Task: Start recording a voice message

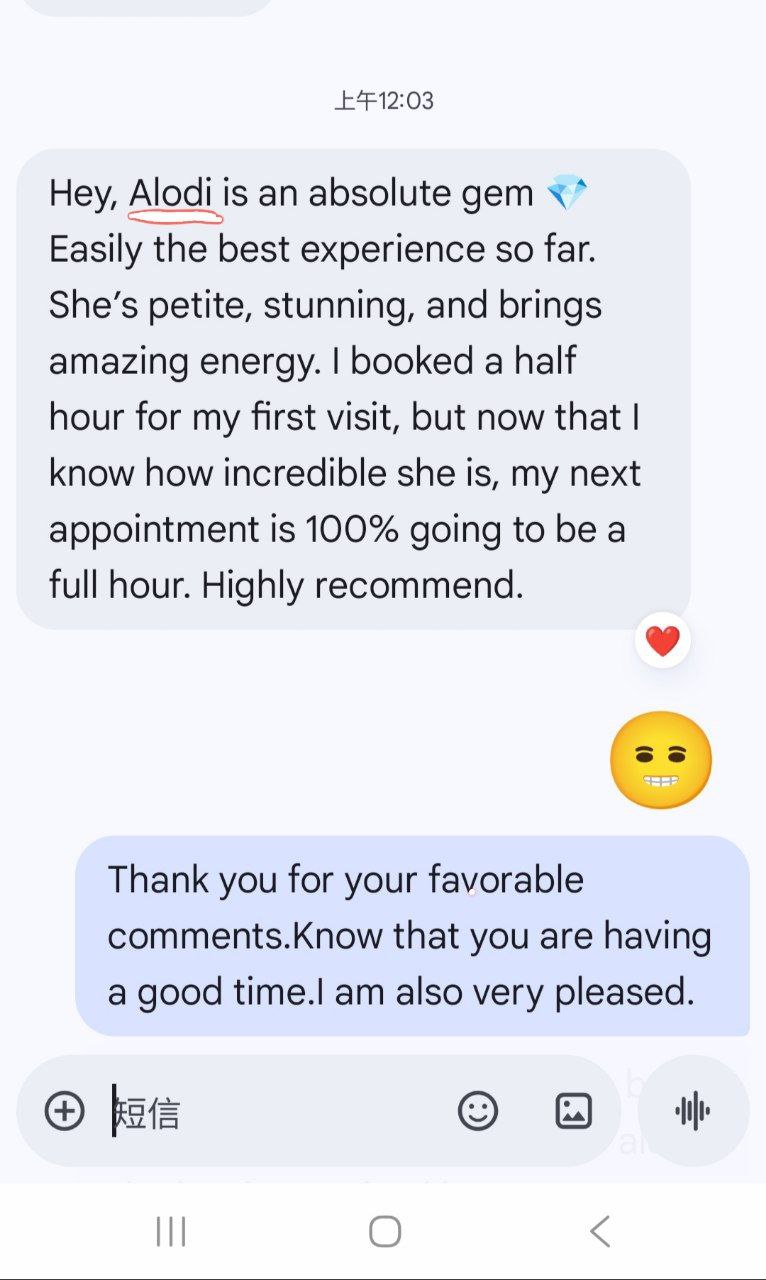Action: click(x=693, y=1111)
